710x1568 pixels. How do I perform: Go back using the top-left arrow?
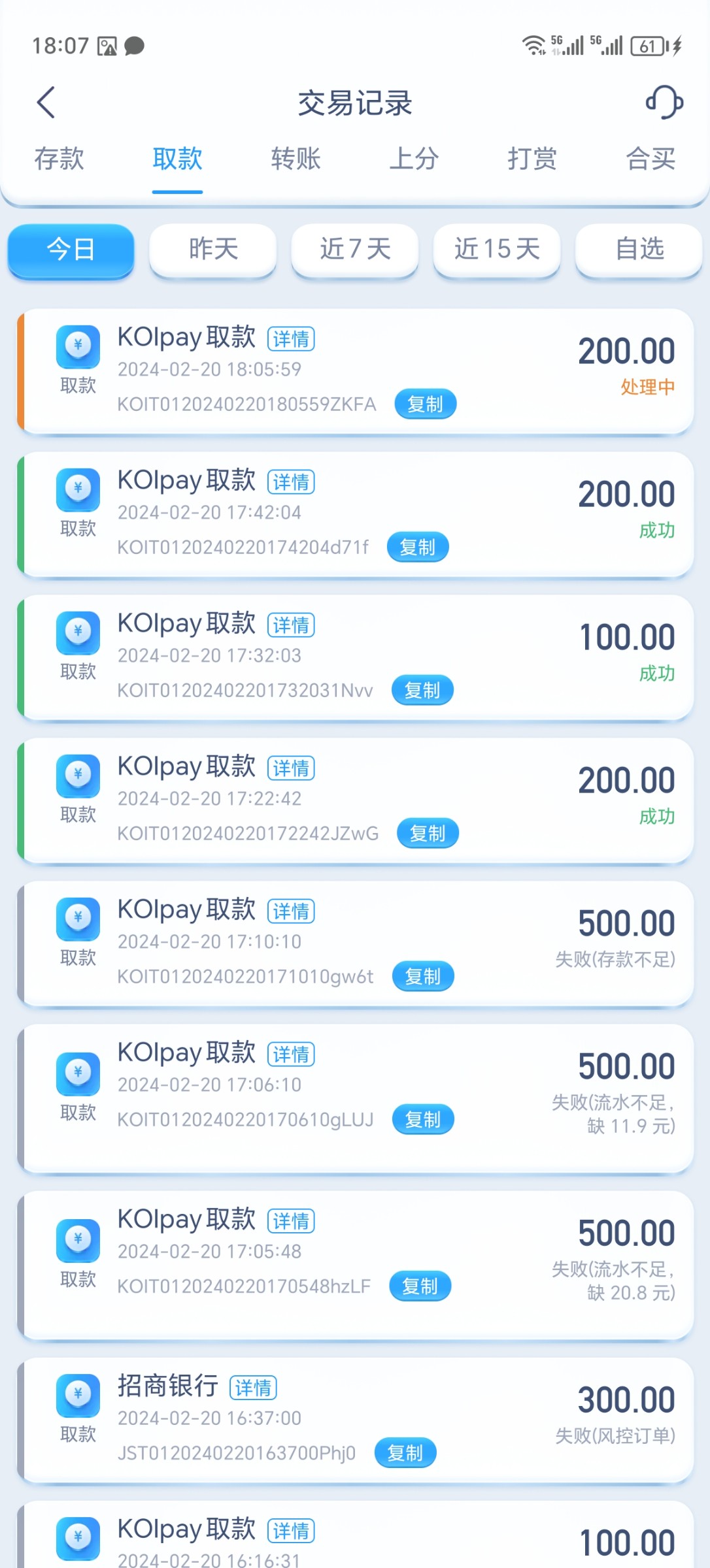point(46,103)
